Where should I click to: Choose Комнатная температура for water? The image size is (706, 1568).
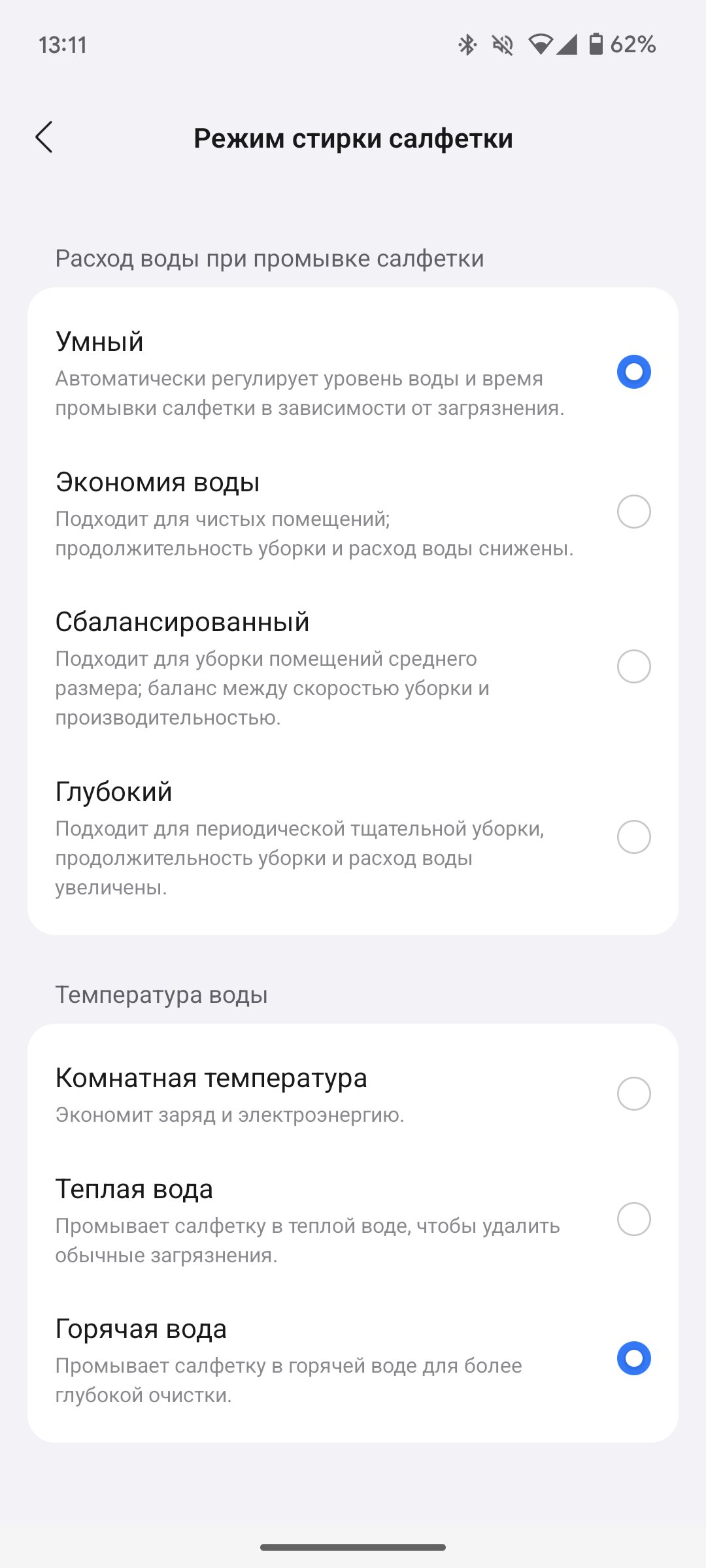pyautogui.click(x=353, y=1094)
